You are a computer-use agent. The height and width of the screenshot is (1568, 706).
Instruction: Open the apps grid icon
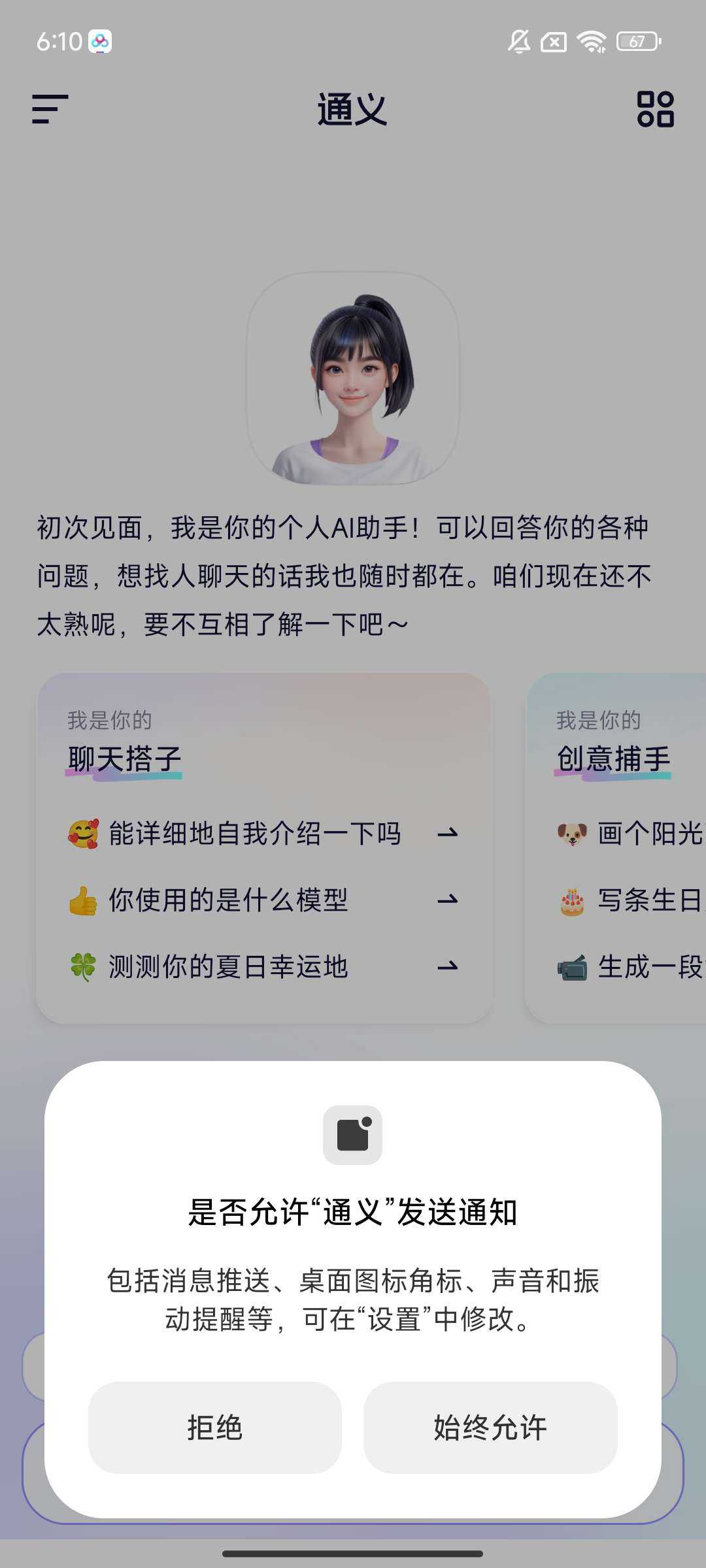[x=655, y=108]
